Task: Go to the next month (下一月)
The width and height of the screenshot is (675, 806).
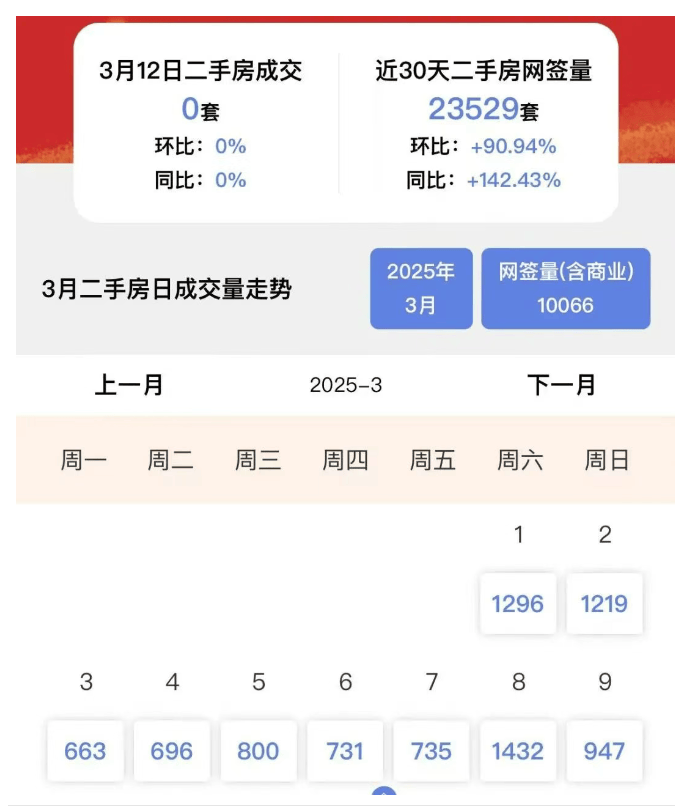Action: (561, 385)
